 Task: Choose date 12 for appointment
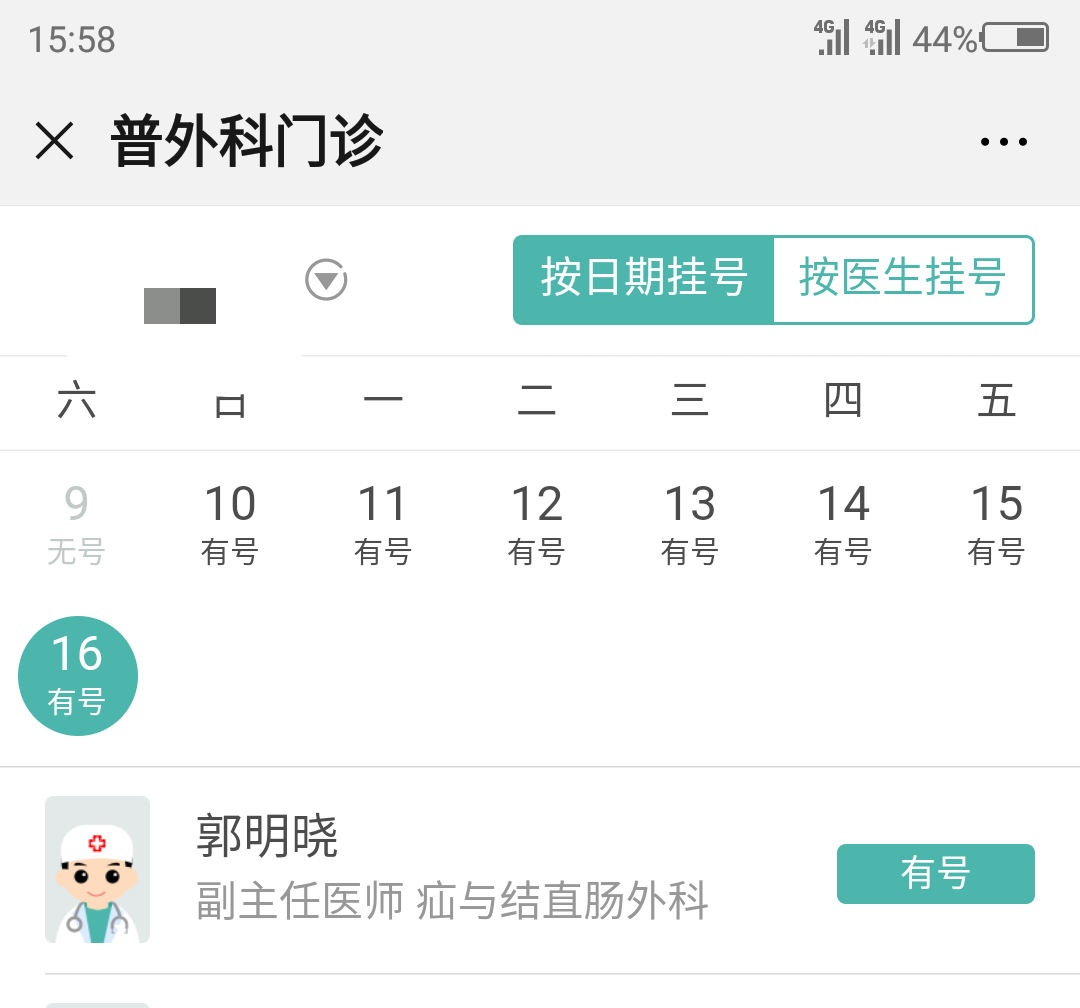[537, 523]
